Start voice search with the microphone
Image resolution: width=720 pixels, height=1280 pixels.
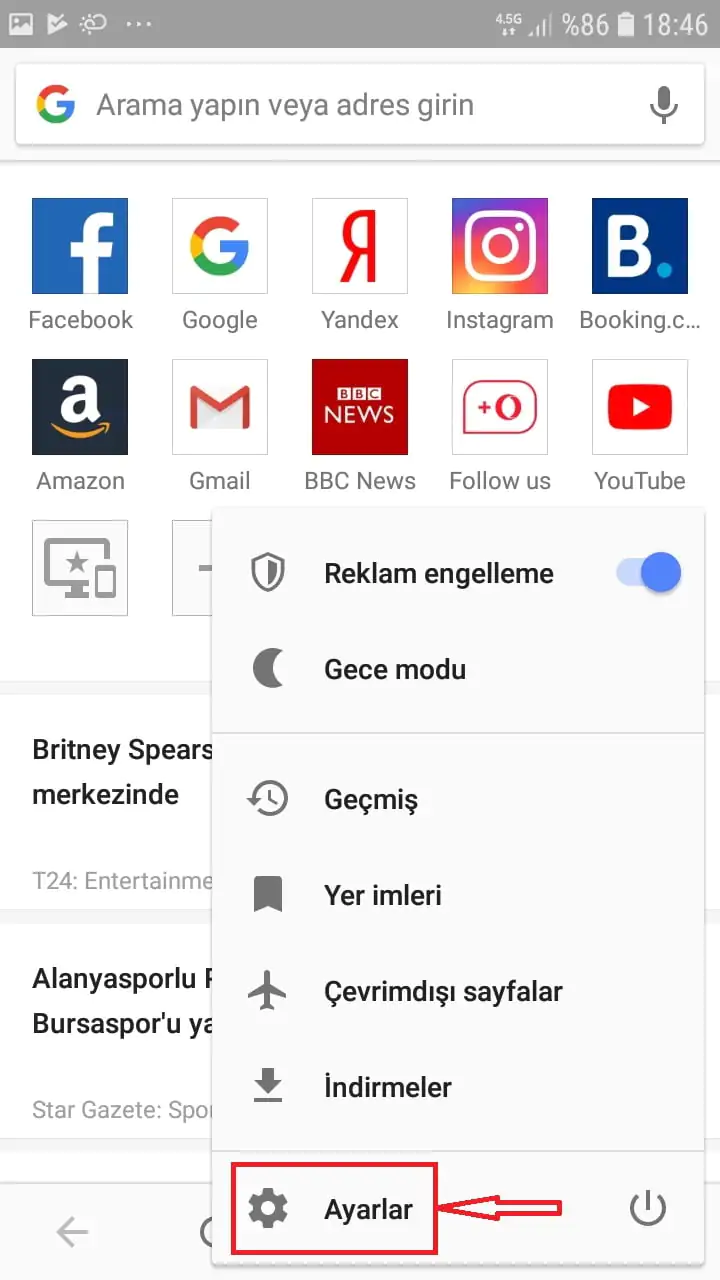pos(663,105)
